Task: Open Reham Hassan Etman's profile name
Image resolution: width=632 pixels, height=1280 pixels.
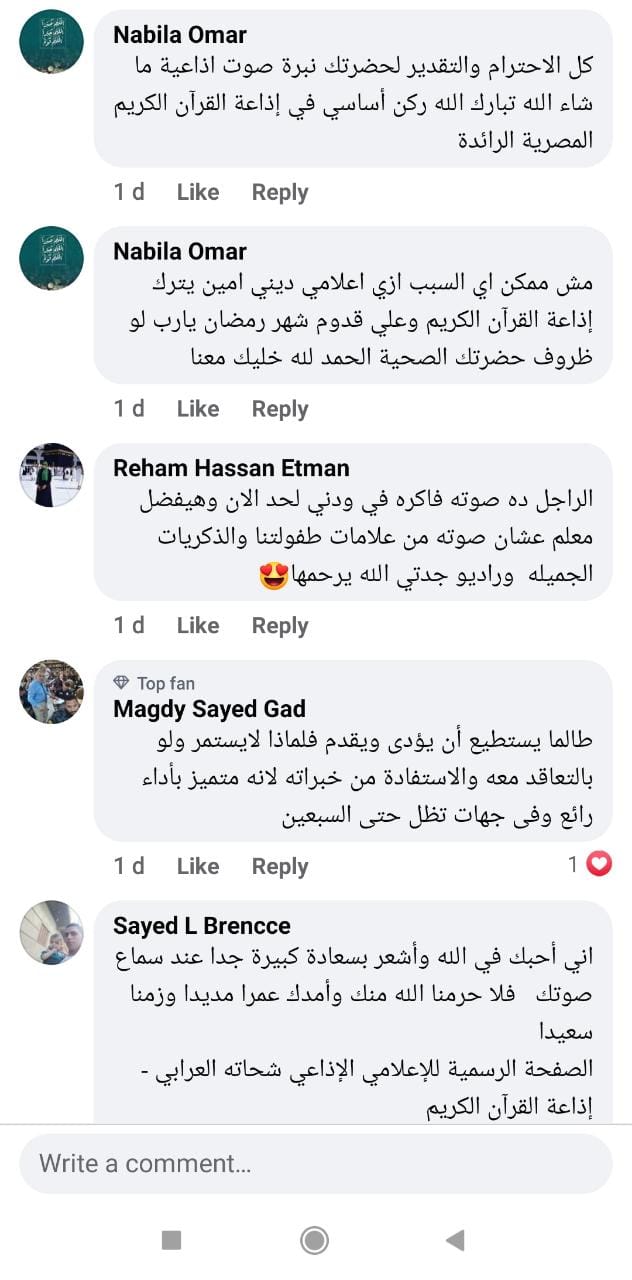Action: pyautogui.click(x=231, y=468)
